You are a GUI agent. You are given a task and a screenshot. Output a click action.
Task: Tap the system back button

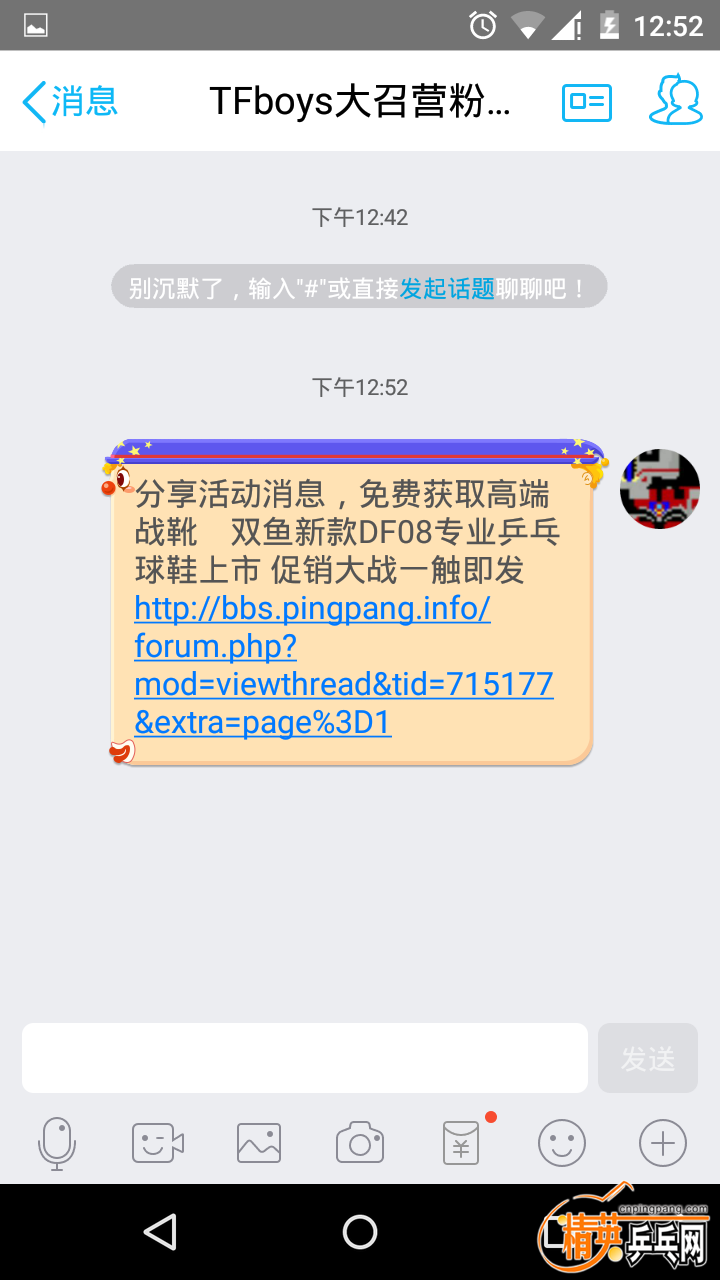click(160, 1232)
